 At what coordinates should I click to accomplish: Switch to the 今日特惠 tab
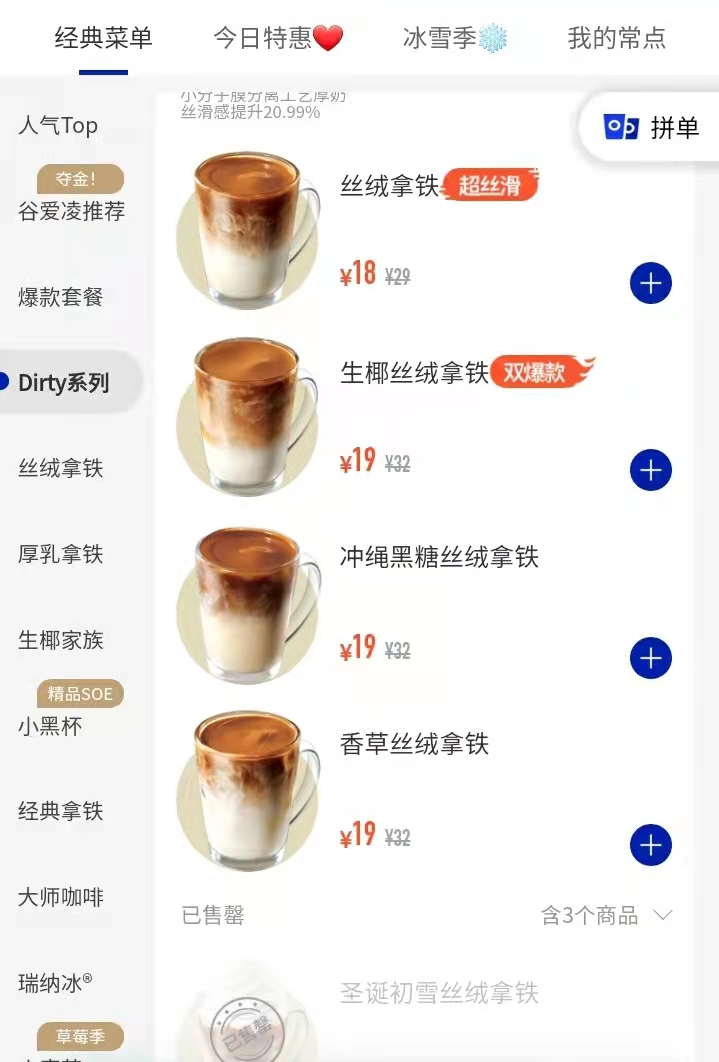point(278,39)
